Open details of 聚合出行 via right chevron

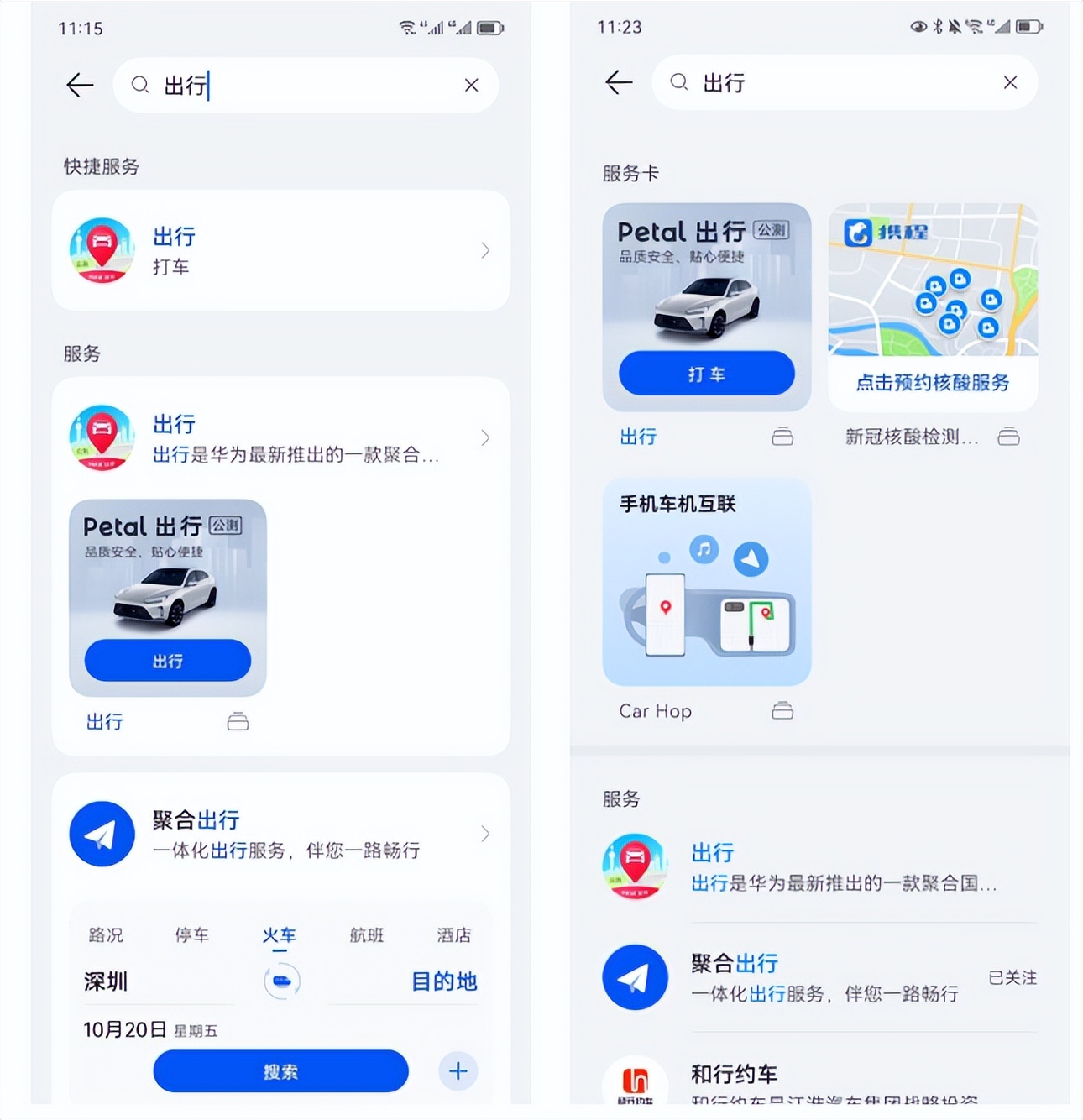pyautogui.click(x=485, y=834)
